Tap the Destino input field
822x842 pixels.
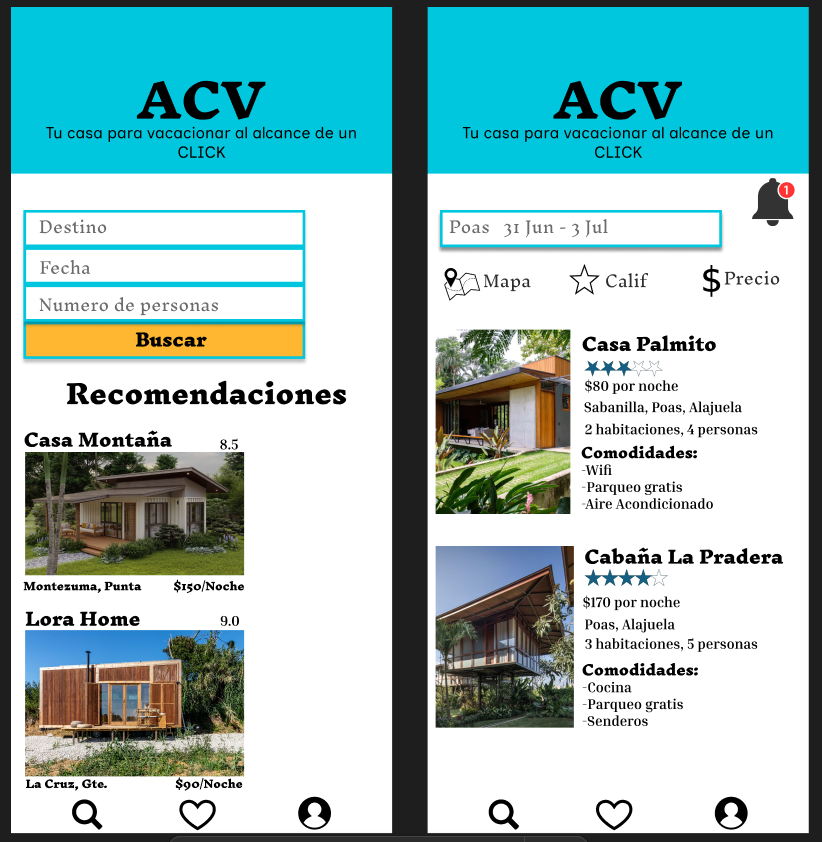coord(164,228)
